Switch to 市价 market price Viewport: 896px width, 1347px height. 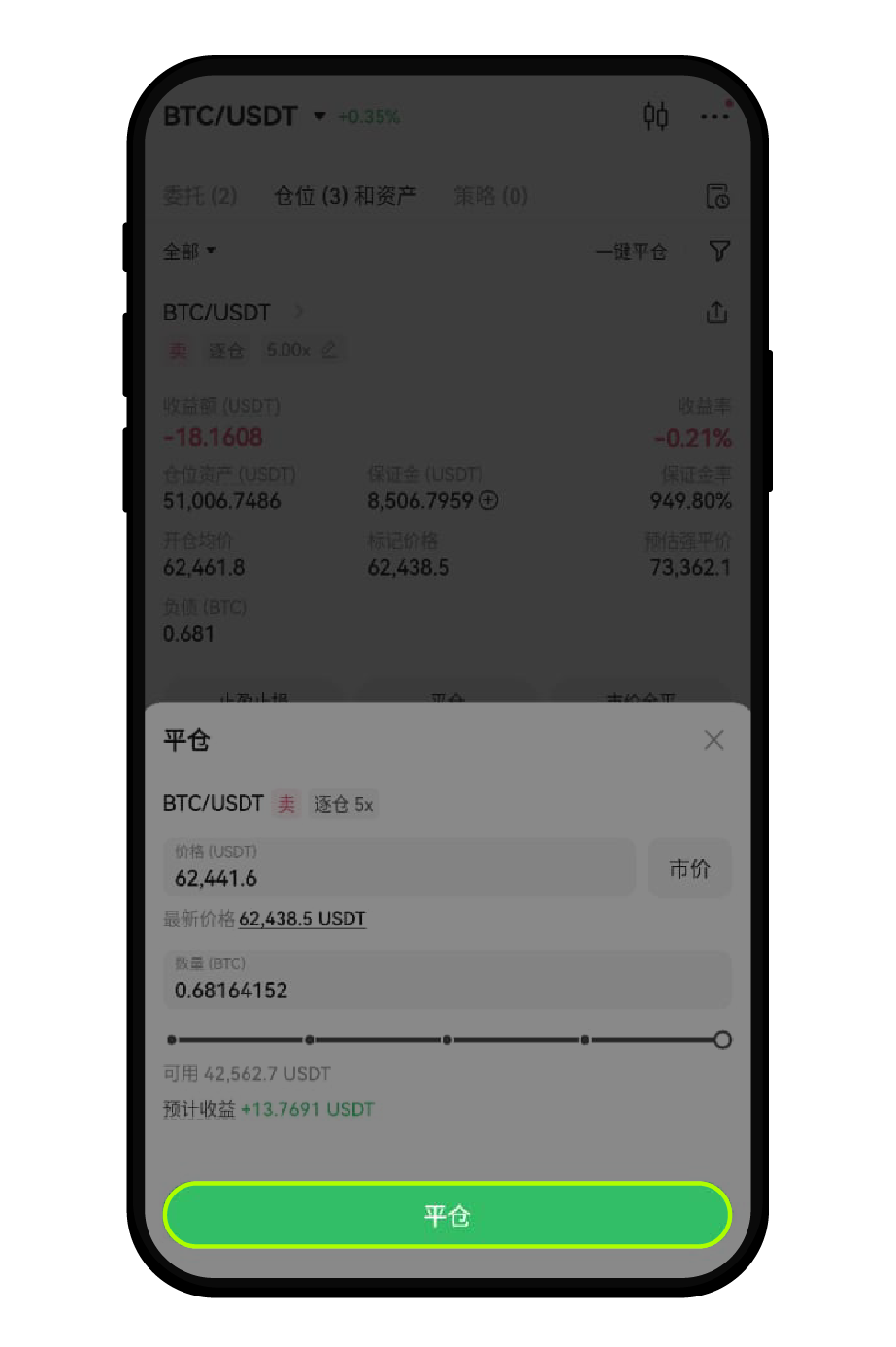click(689, 868)
